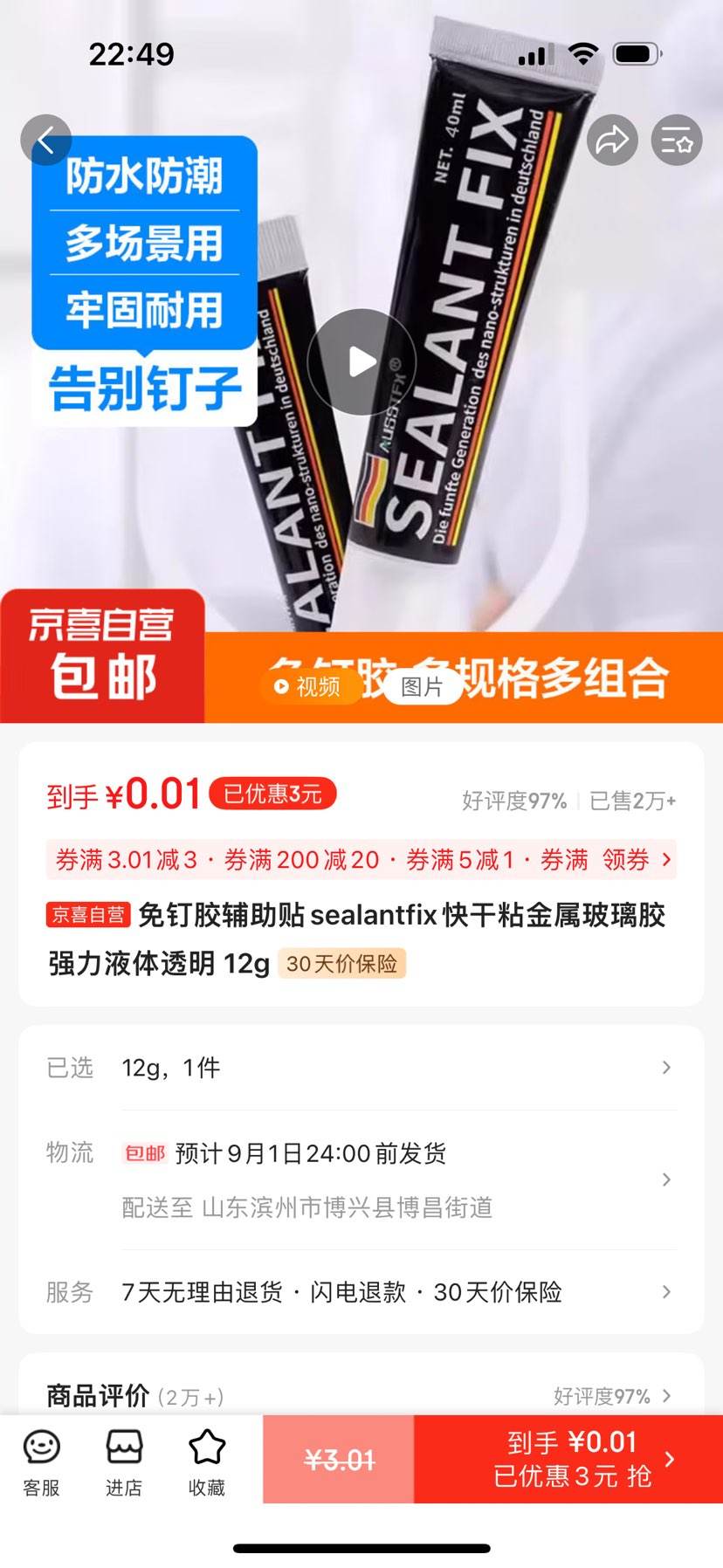
Task: Tap the 收藏 star icon to favorite
Action: 206,1460
